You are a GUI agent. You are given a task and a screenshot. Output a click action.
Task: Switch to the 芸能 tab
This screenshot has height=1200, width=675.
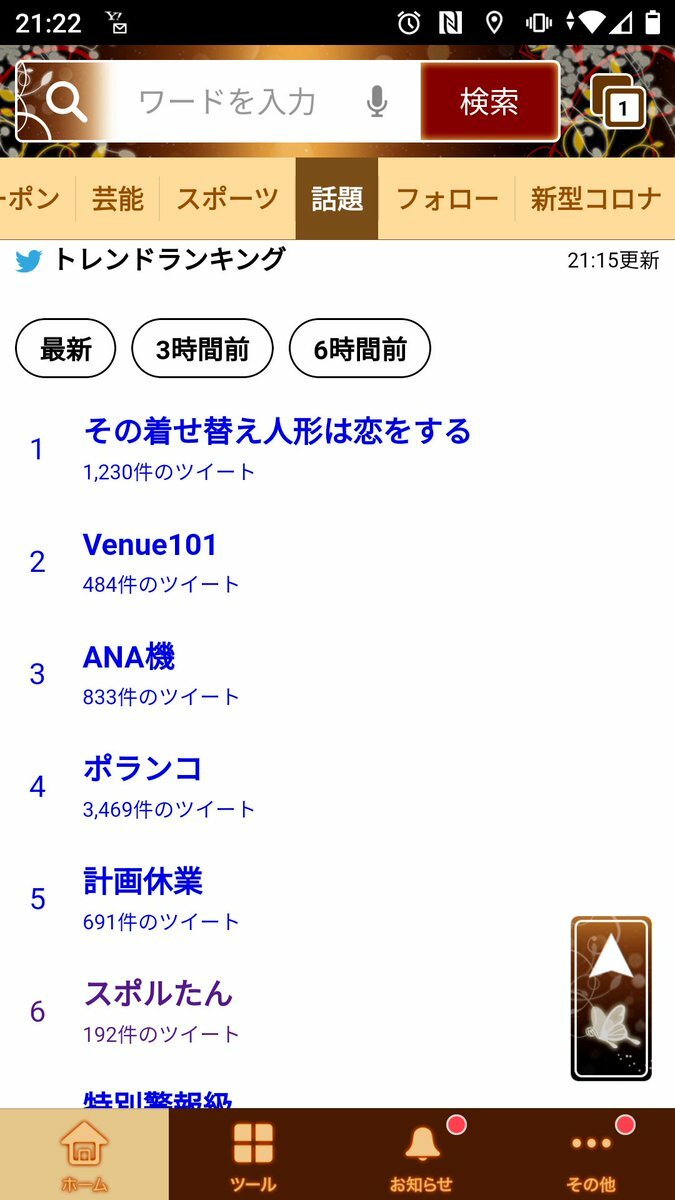[118, 198]
